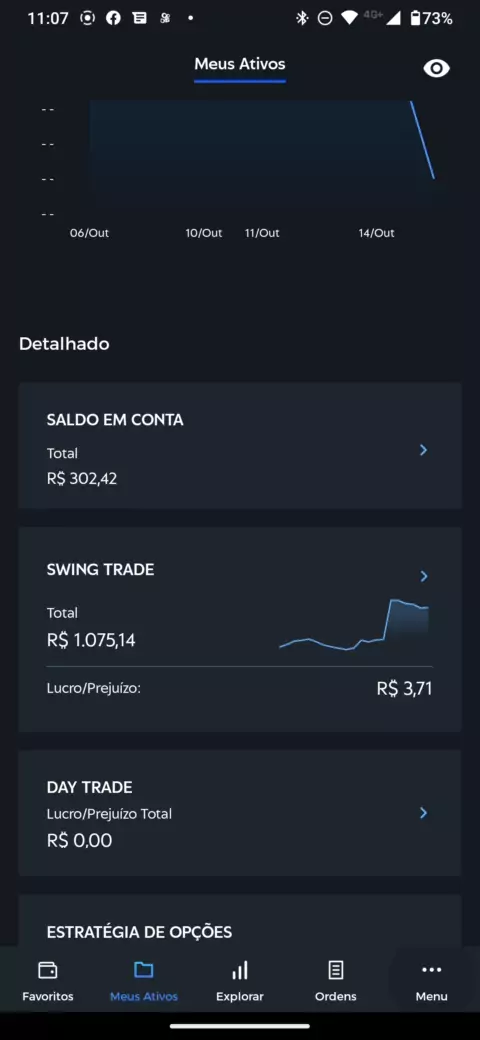Open the Menu tab
Viewport: 480px width, 1040px height.
432,981
